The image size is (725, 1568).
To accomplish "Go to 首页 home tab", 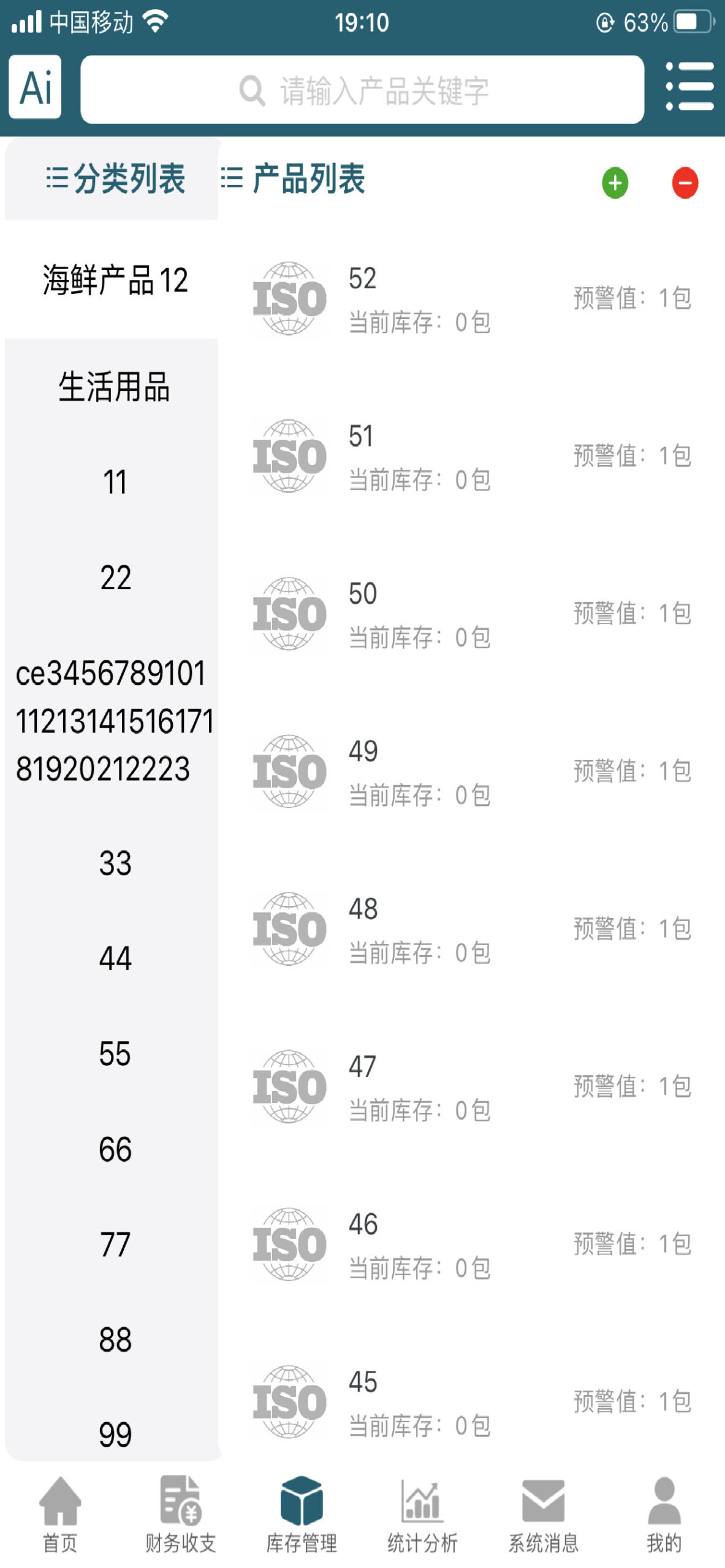I will 60,1513.
